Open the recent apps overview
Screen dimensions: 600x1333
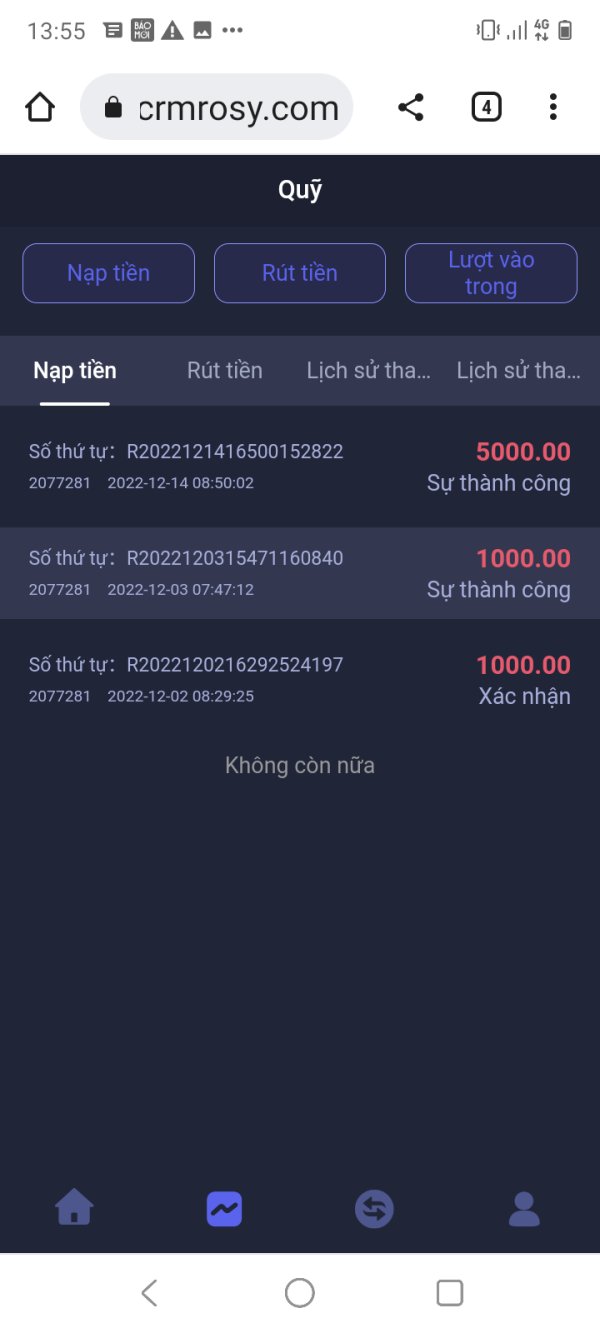[450, 1293]
